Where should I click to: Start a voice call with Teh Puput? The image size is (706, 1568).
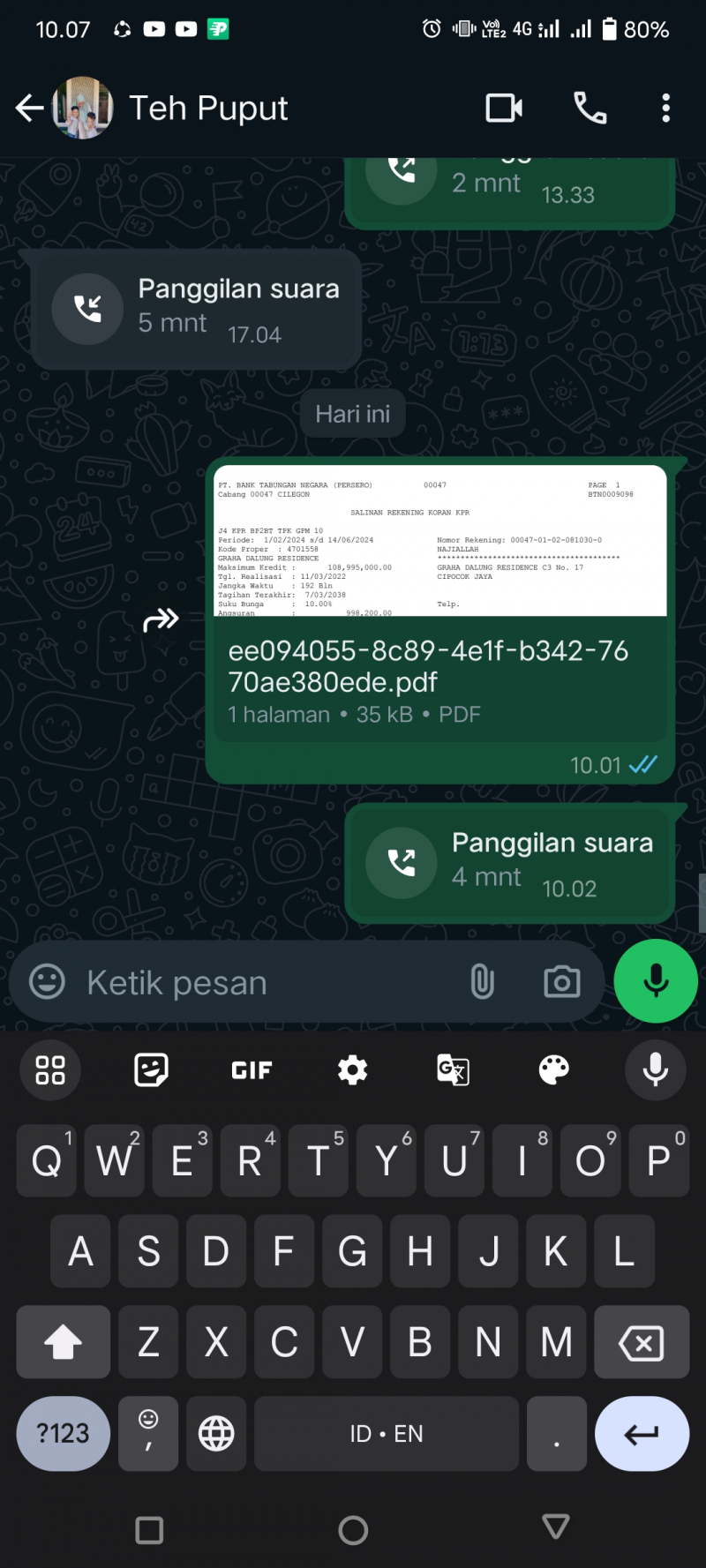click(590, 109)
